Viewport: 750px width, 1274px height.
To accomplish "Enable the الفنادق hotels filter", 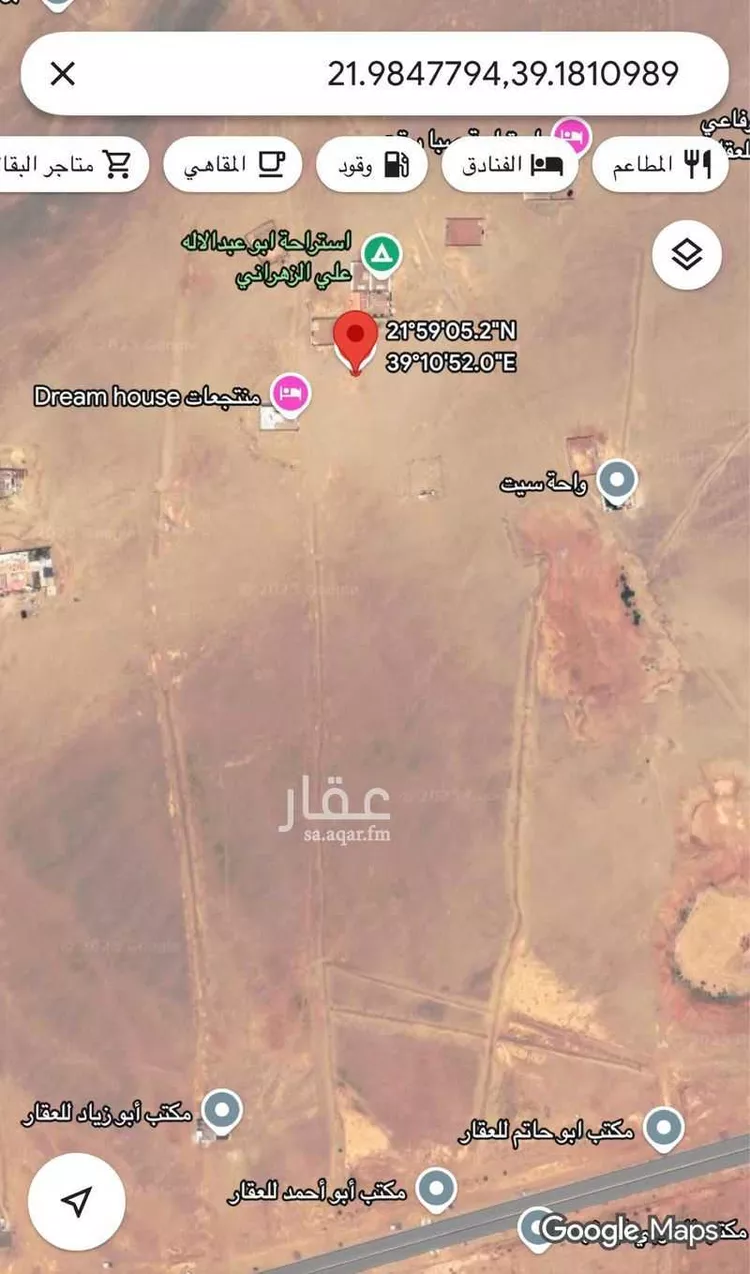I will (508, 164).
